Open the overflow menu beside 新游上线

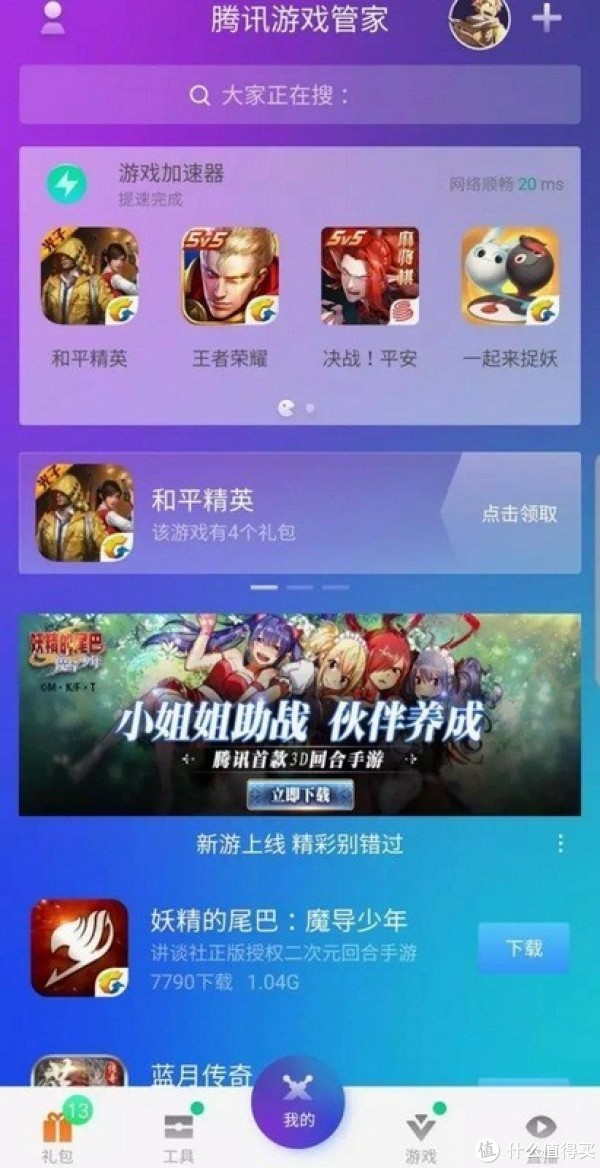coord(560,843)
